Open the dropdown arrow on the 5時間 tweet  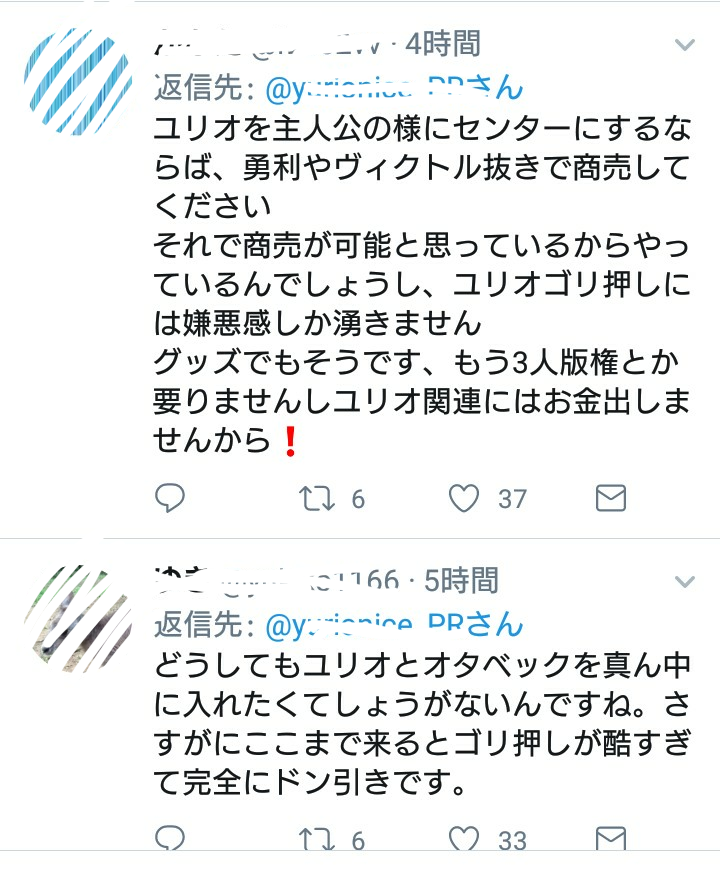pos(685,581)
